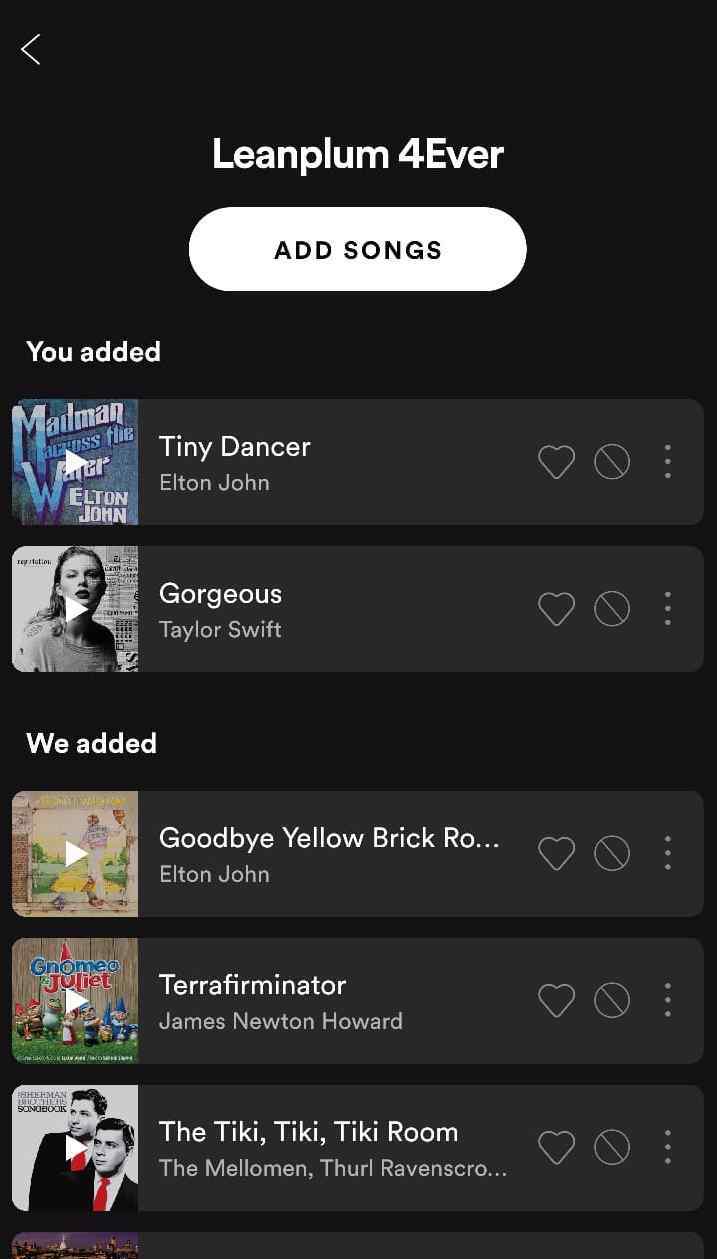Open more options for Goodbye Yellow Brick Road
Screen dimensions: 717x1259
tap(667, 854)
